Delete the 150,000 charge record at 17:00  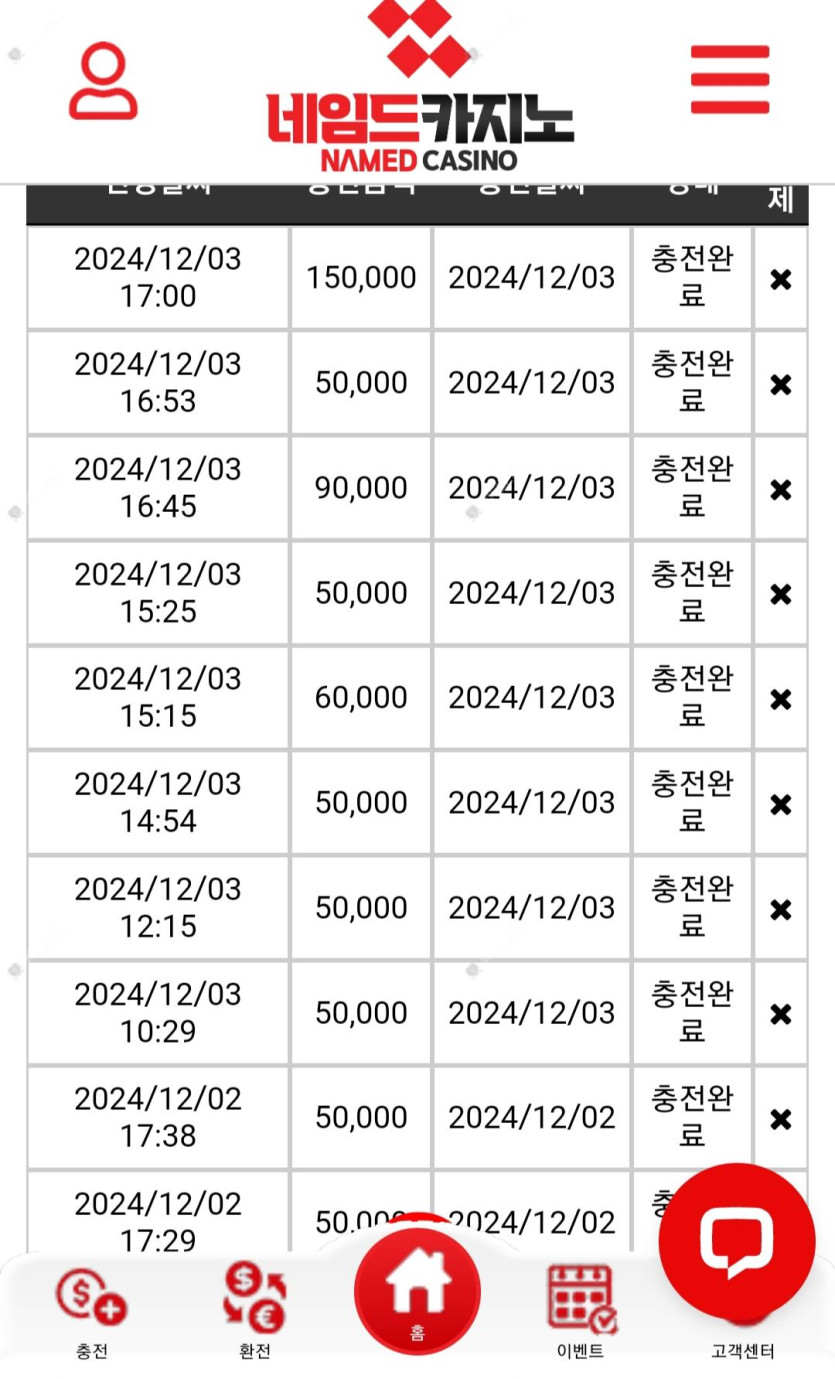coord(781,280)
